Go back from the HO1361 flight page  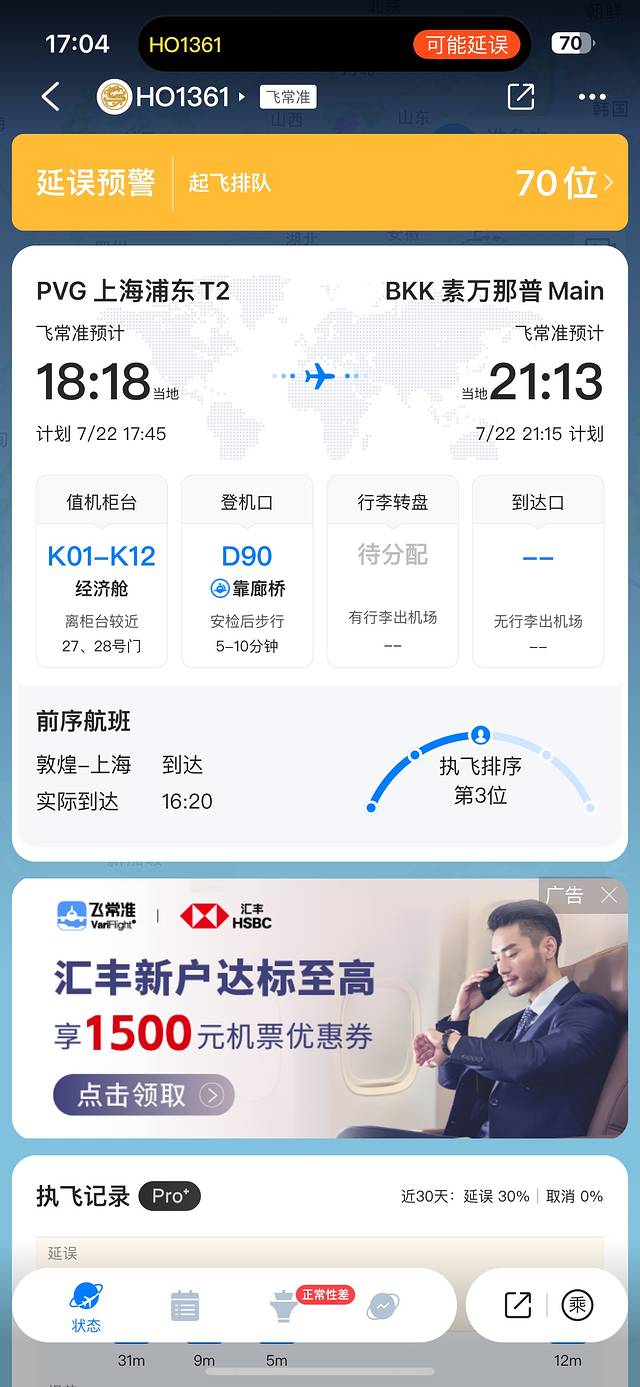point(51,97)
